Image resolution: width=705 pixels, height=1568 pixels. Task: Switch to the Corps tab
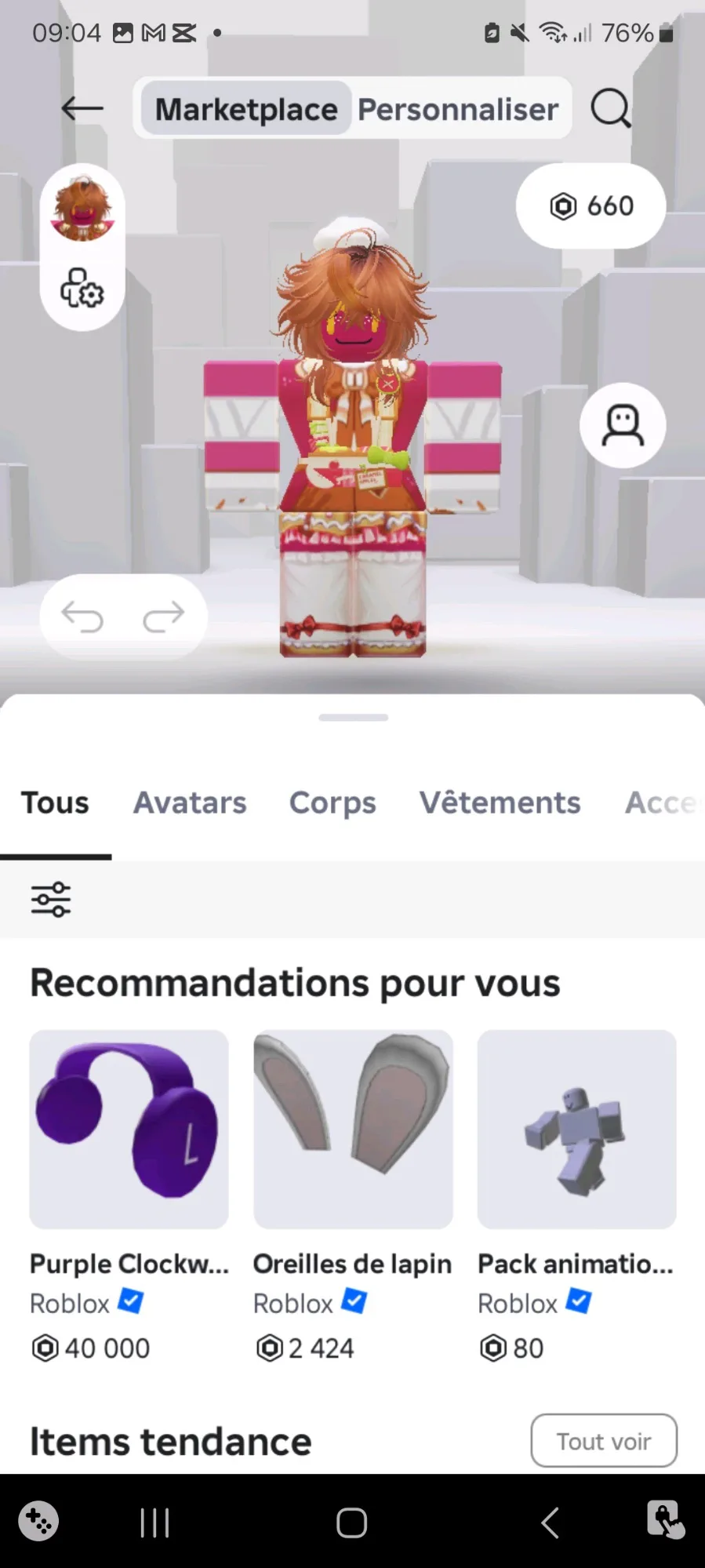[333, 803]
